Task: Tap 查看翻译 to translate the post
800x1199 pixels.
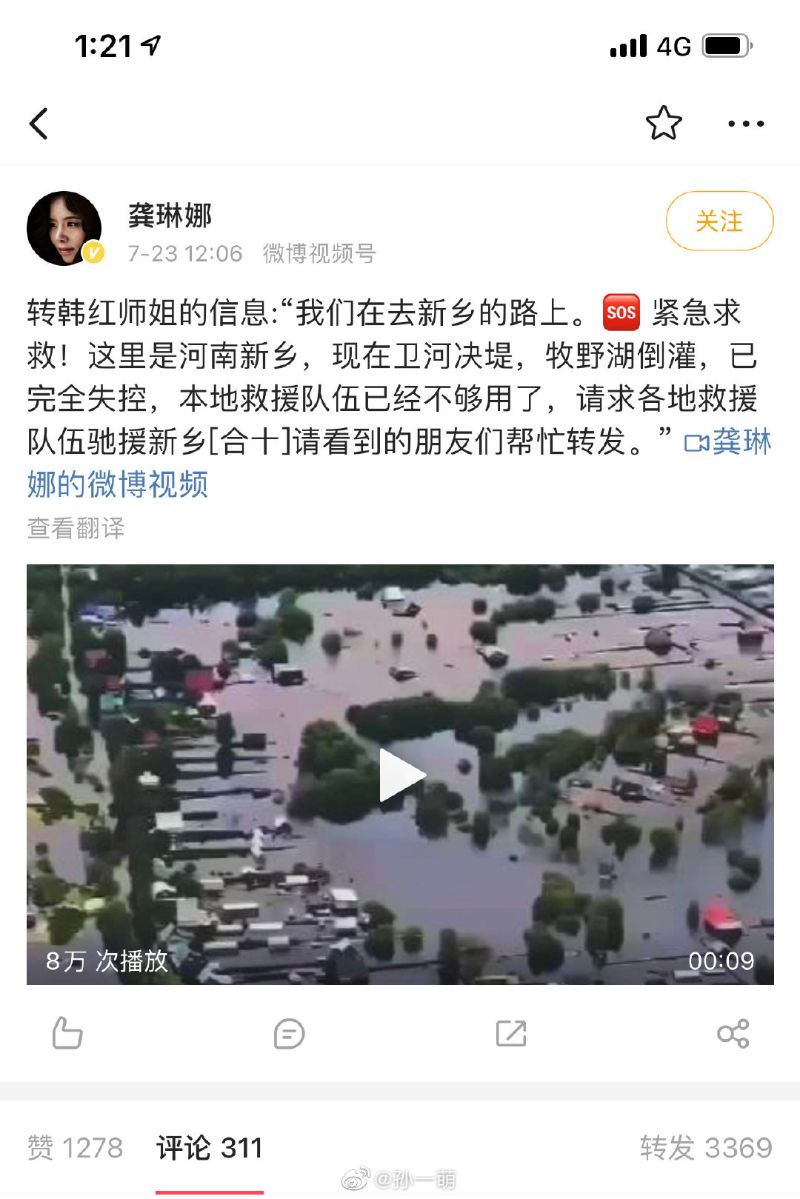Action: click(x=76, y=528)
